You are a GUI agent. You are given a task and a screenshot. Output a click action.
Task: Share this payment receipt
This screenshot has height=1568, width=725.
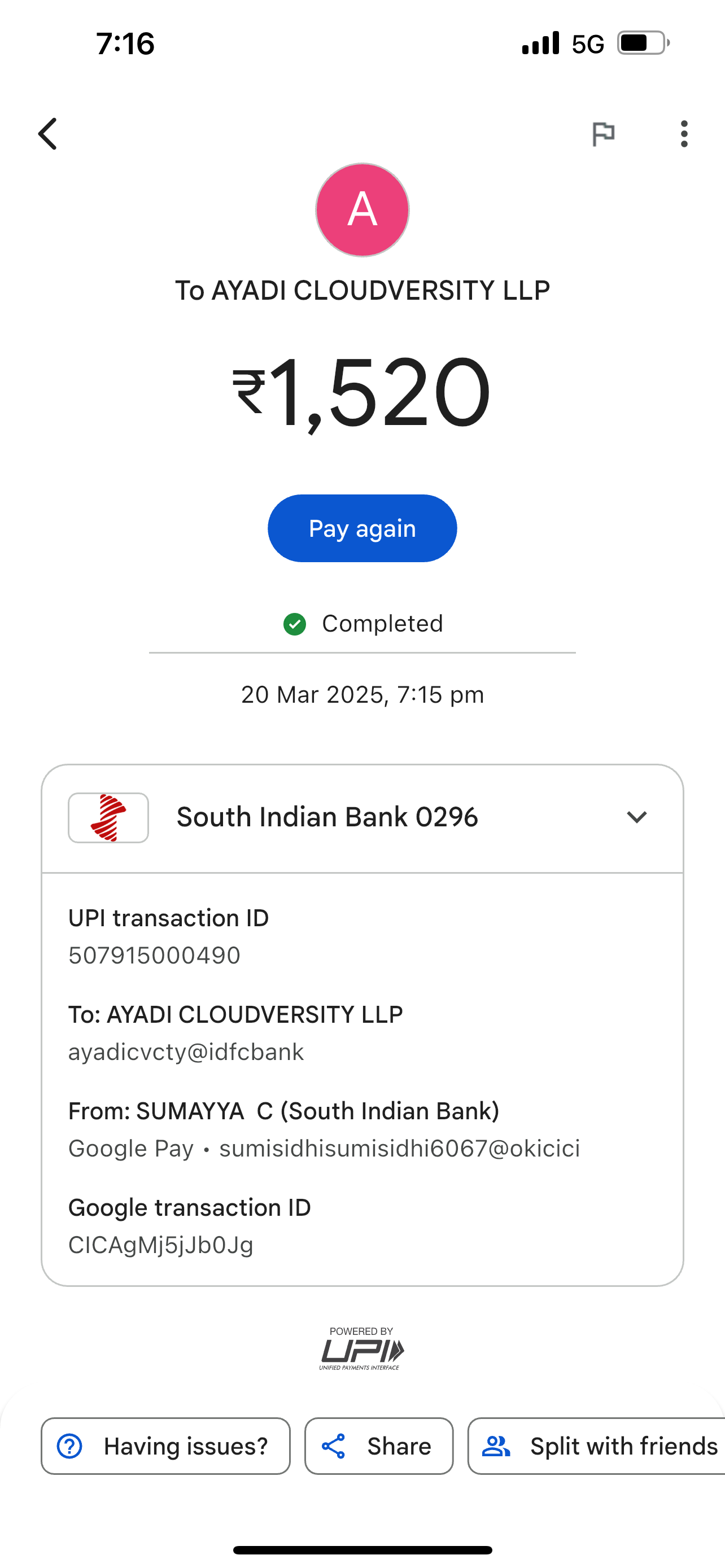379,1446
